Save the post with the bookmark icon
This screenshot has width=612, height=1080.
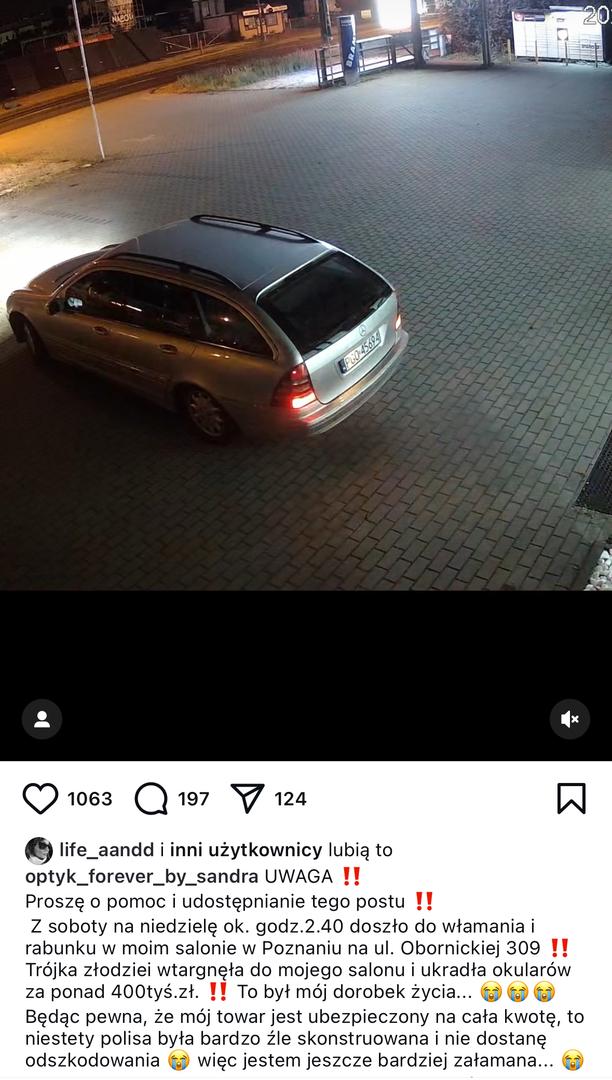pos(571,798)
